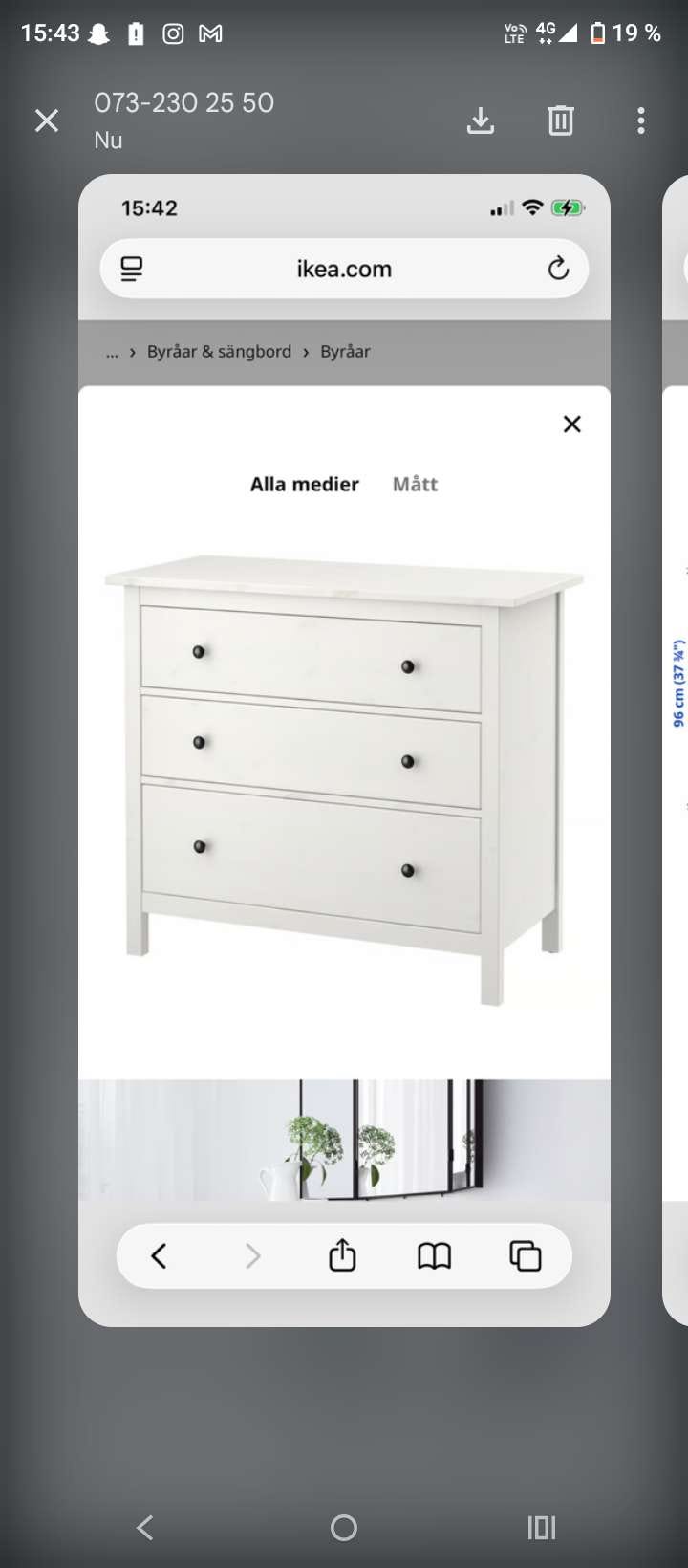
Task: Tap the back arrow in Safari's toolbar
Action: 159,1255
